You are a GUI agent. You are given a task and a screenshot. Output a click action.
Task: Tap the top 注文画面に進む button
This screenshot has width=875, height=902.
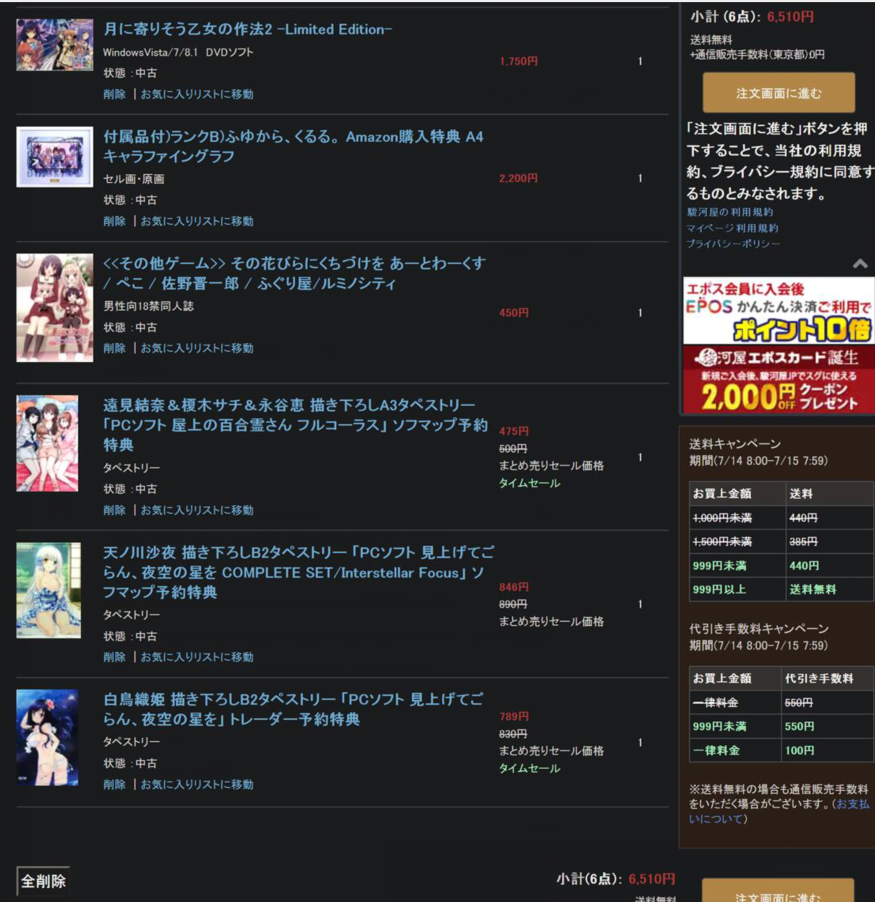tap(778, 93)
